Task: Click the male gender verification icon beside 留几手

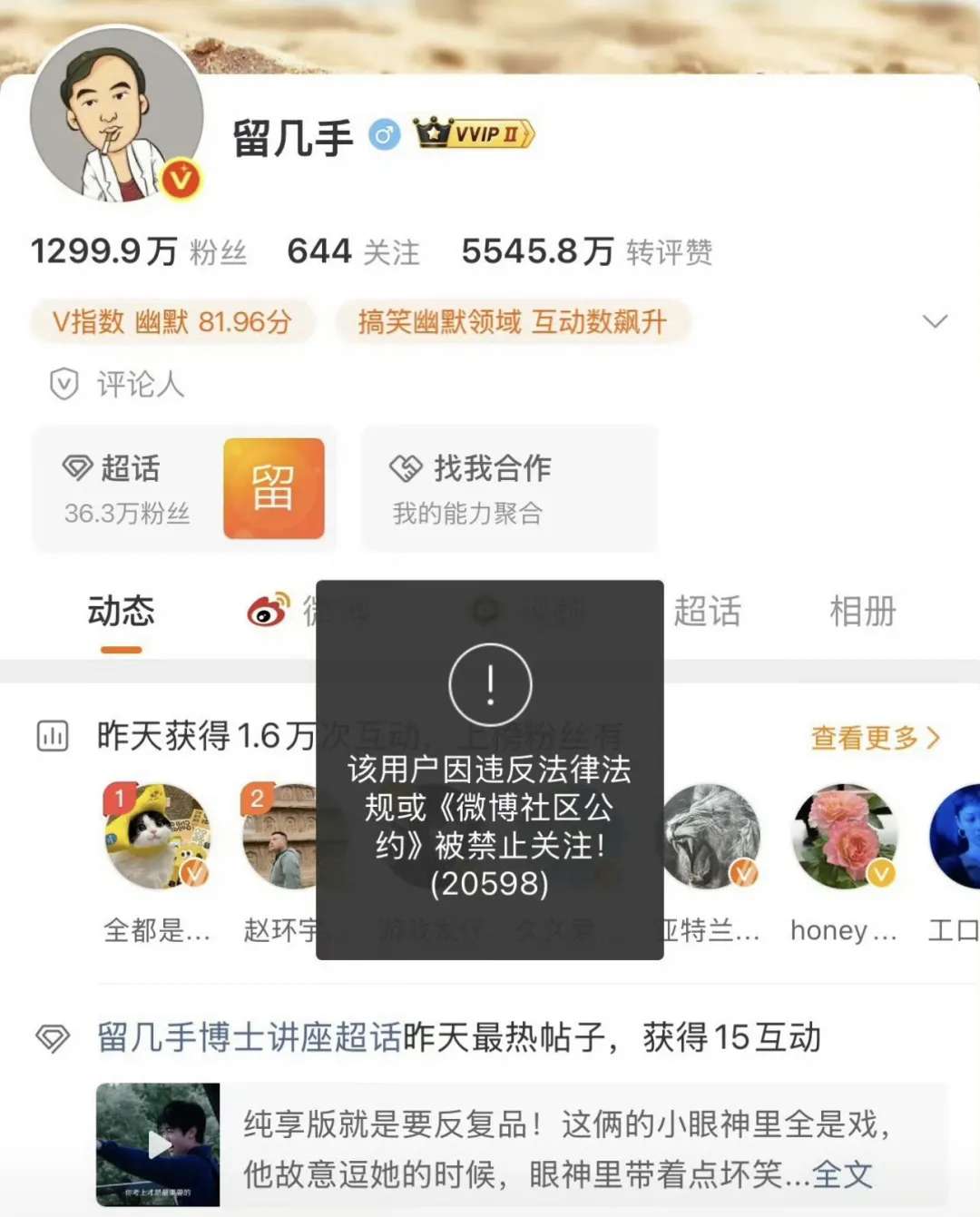Action: [384, 133]
